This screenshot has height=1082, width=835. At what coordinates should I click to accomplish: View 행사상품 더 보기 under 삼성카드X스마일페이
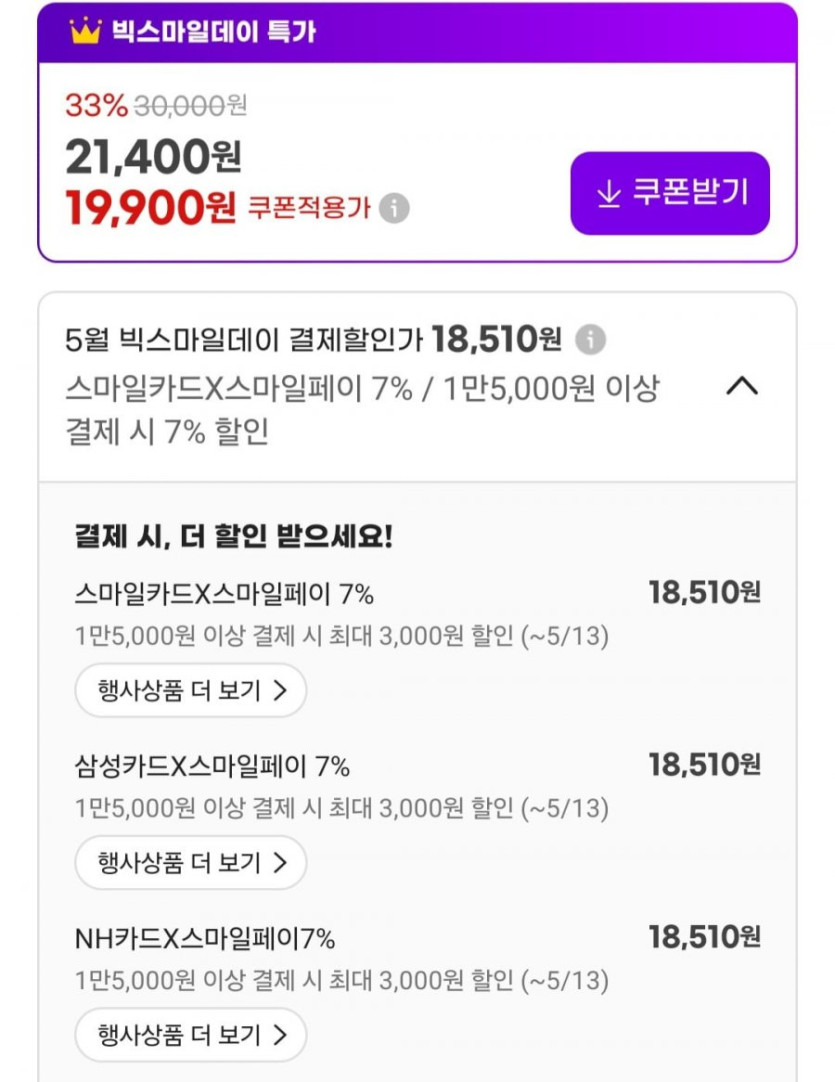click(x=191, y=862)
